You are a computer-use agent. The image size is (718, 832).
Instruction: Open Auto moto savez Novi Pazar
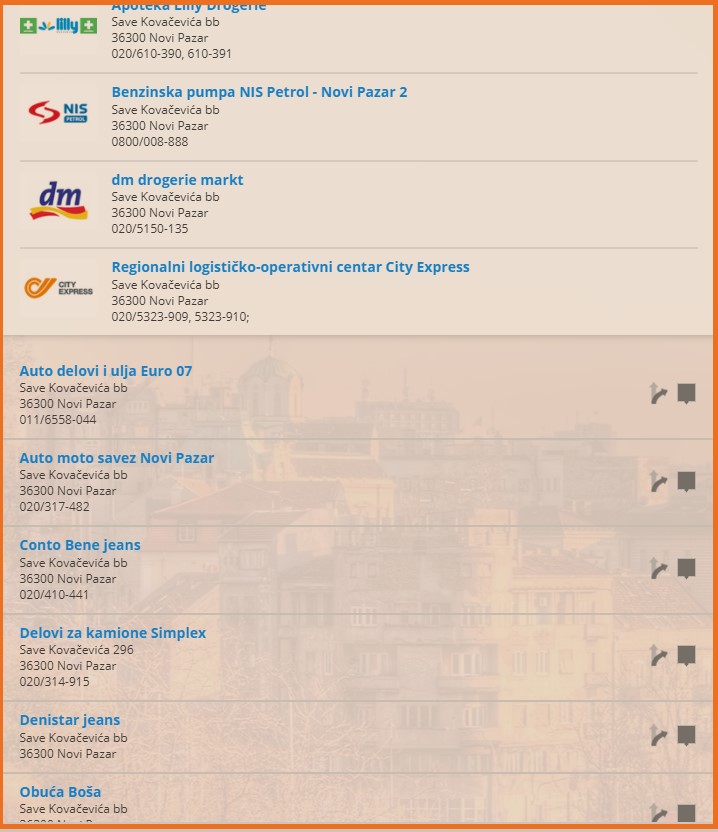[117, 458]
